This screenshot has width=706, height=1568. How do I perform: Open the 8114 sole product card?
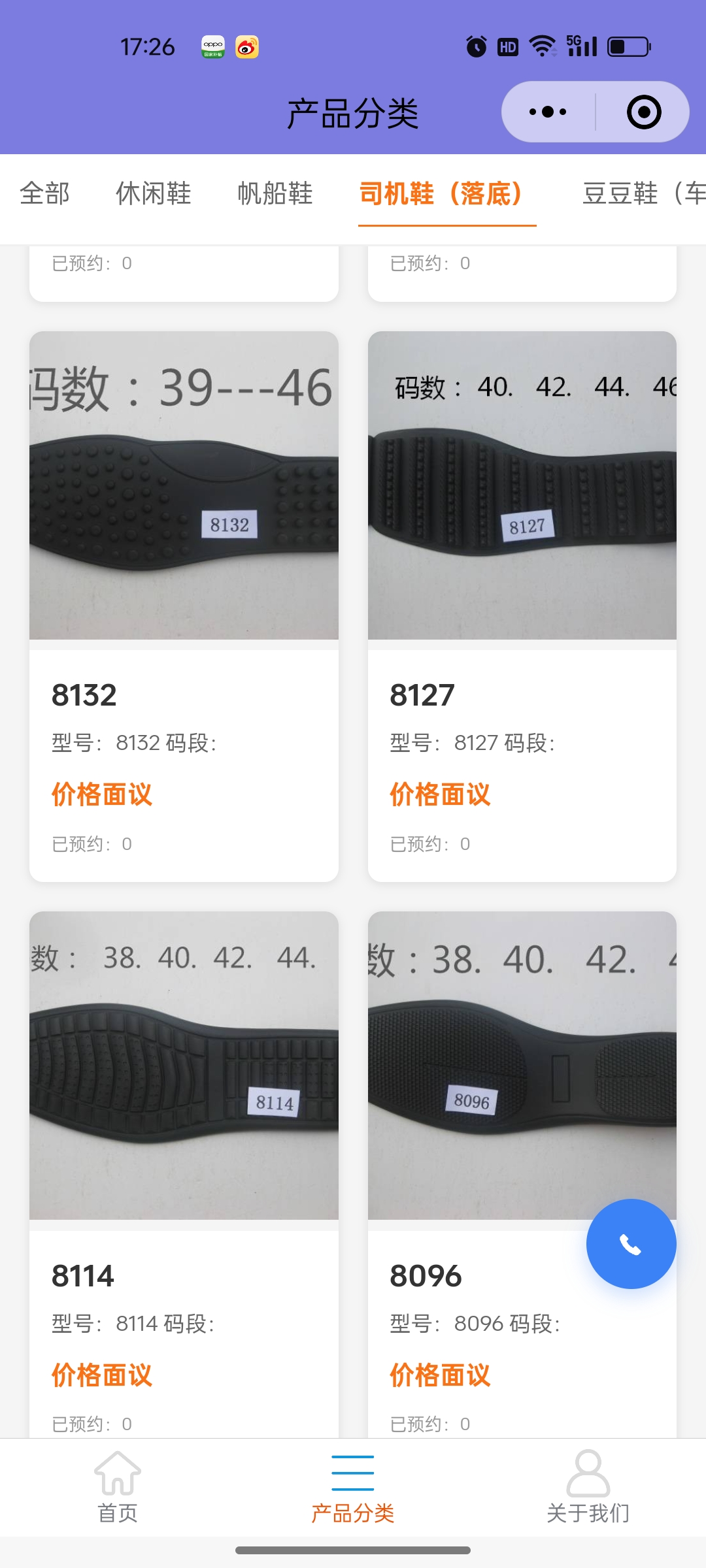[x=184, y=1176]
